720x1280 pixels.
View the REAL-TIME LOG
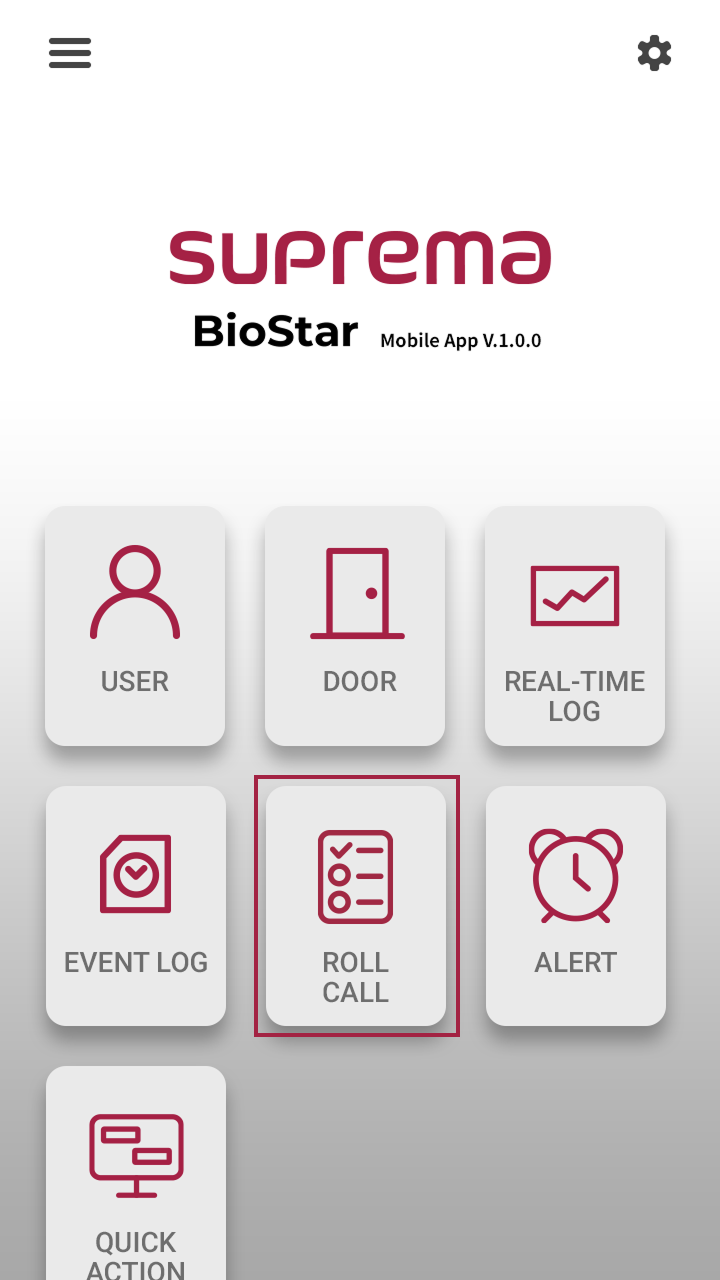tap(575, 625)
